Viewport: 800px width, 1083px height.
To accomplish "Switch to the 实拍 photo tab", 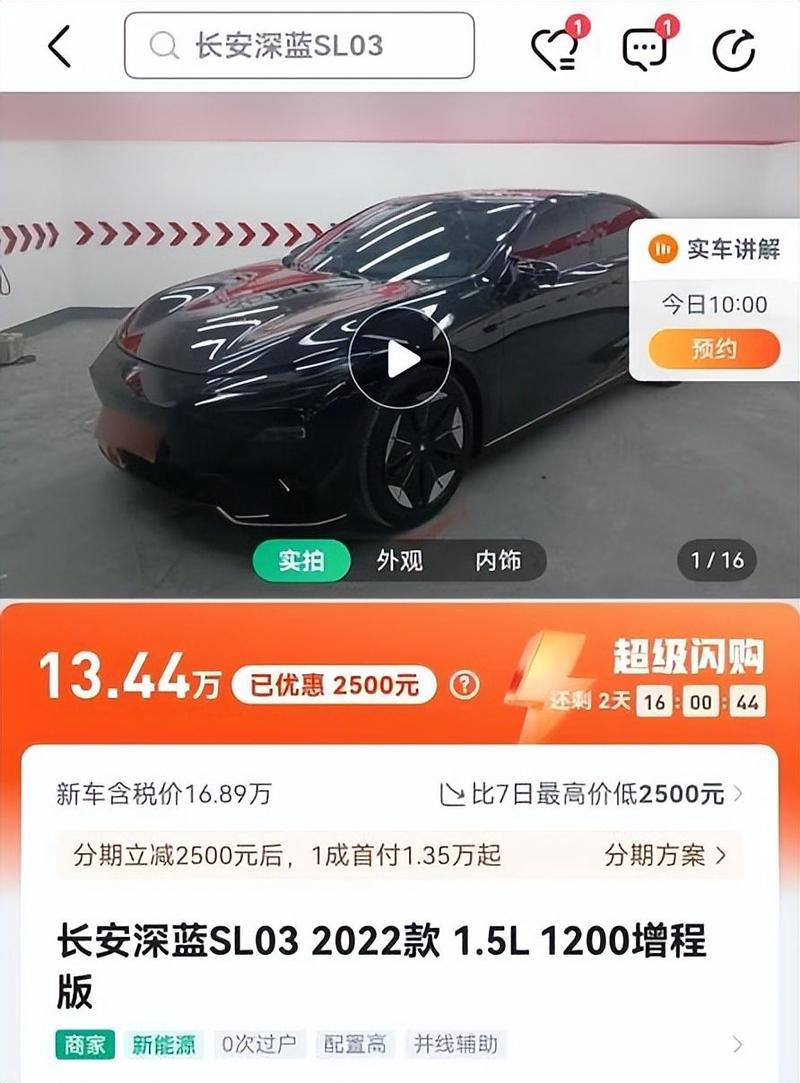I will (x=301, y=560).
